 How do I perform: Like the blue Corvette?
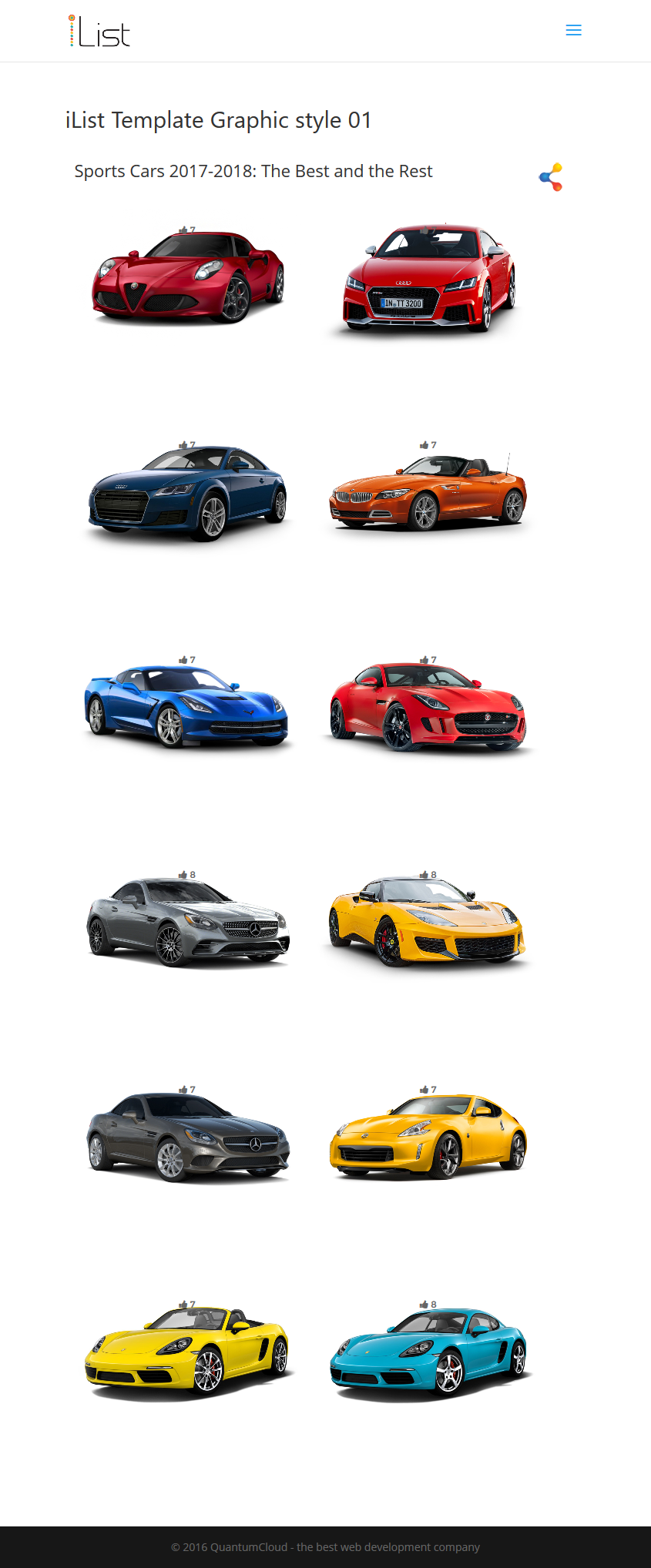tap(183, 660)
